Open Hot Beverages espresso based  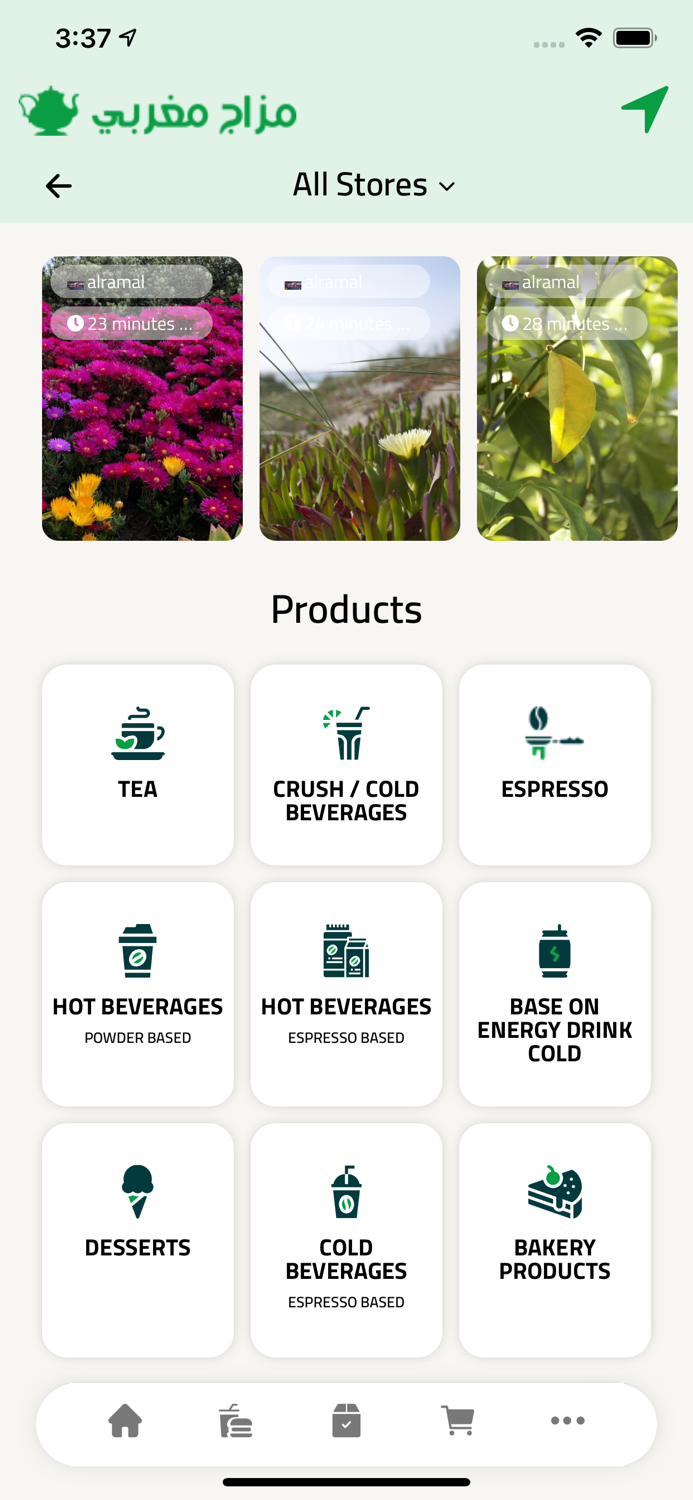(346, 994)
